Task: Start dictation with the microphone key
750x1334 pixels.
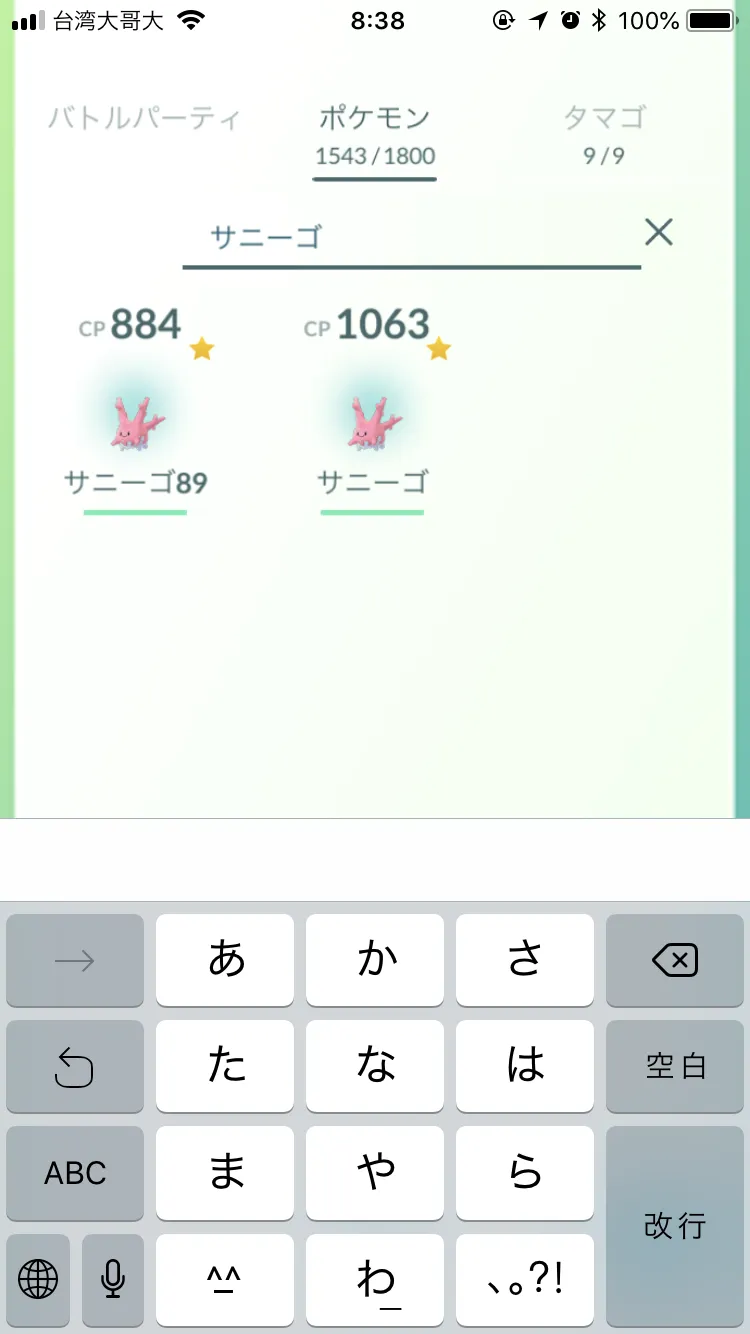Action: click(x=113, y=1279)
